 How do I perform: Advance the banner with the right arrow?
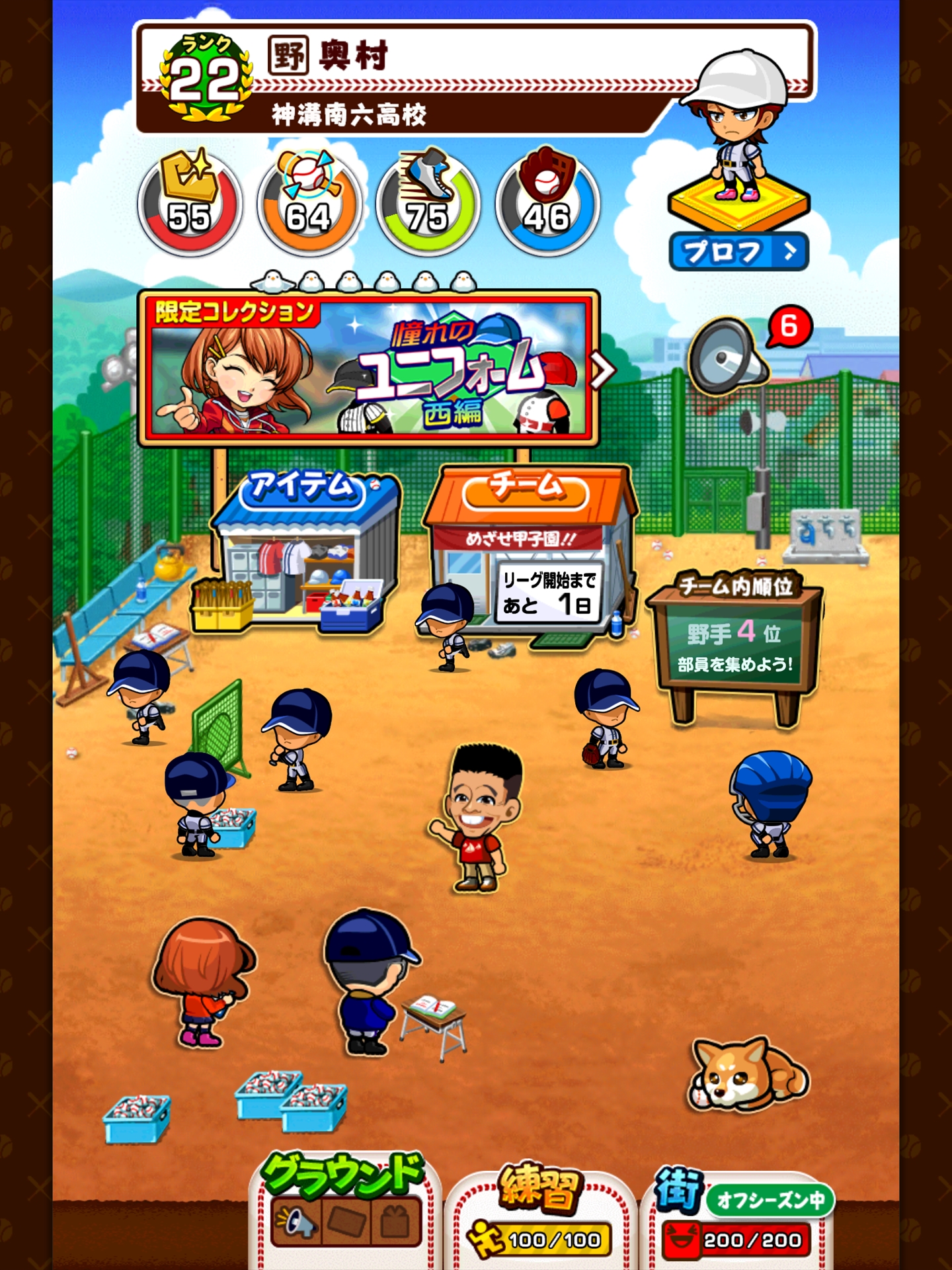[x=602, y=370]
